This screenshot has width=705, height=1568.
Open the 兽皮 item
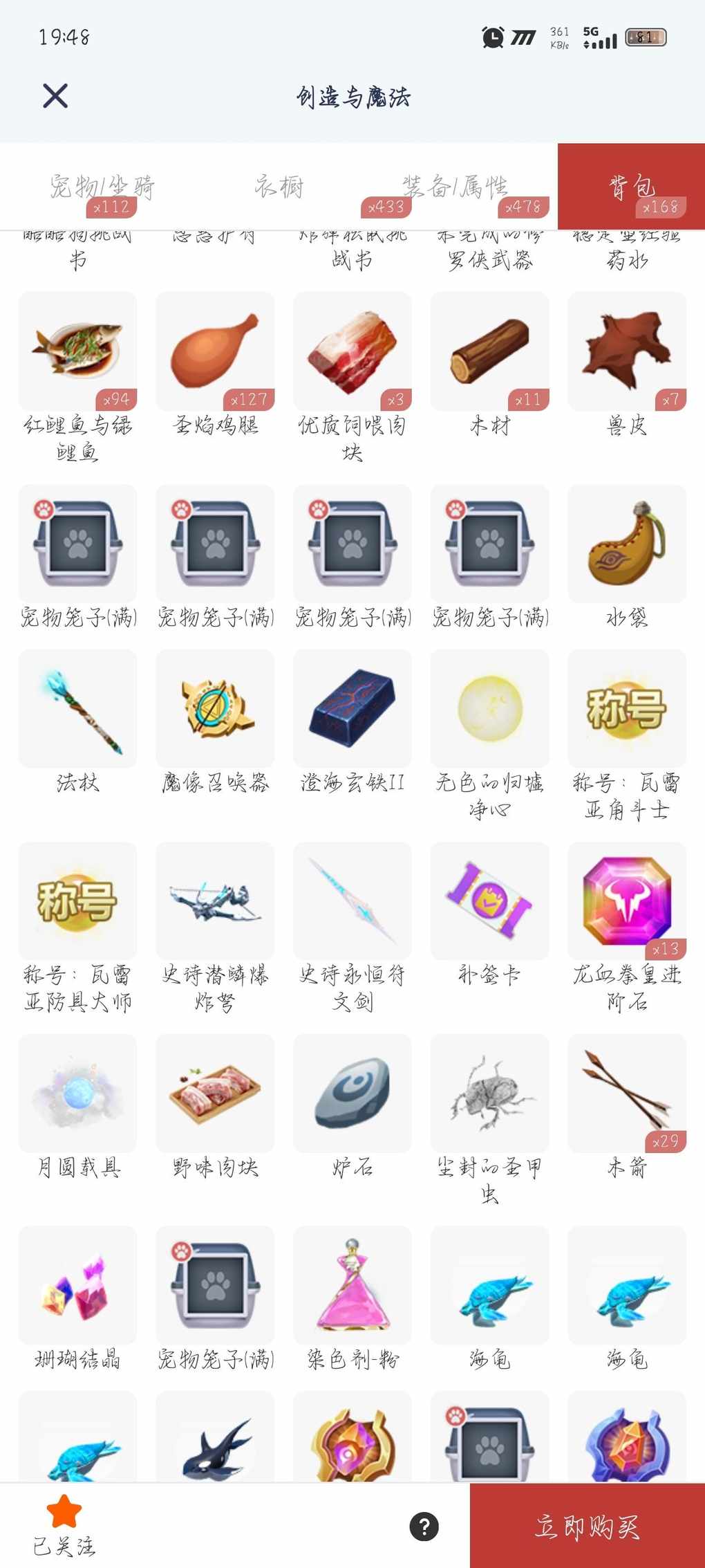(627, 351)
